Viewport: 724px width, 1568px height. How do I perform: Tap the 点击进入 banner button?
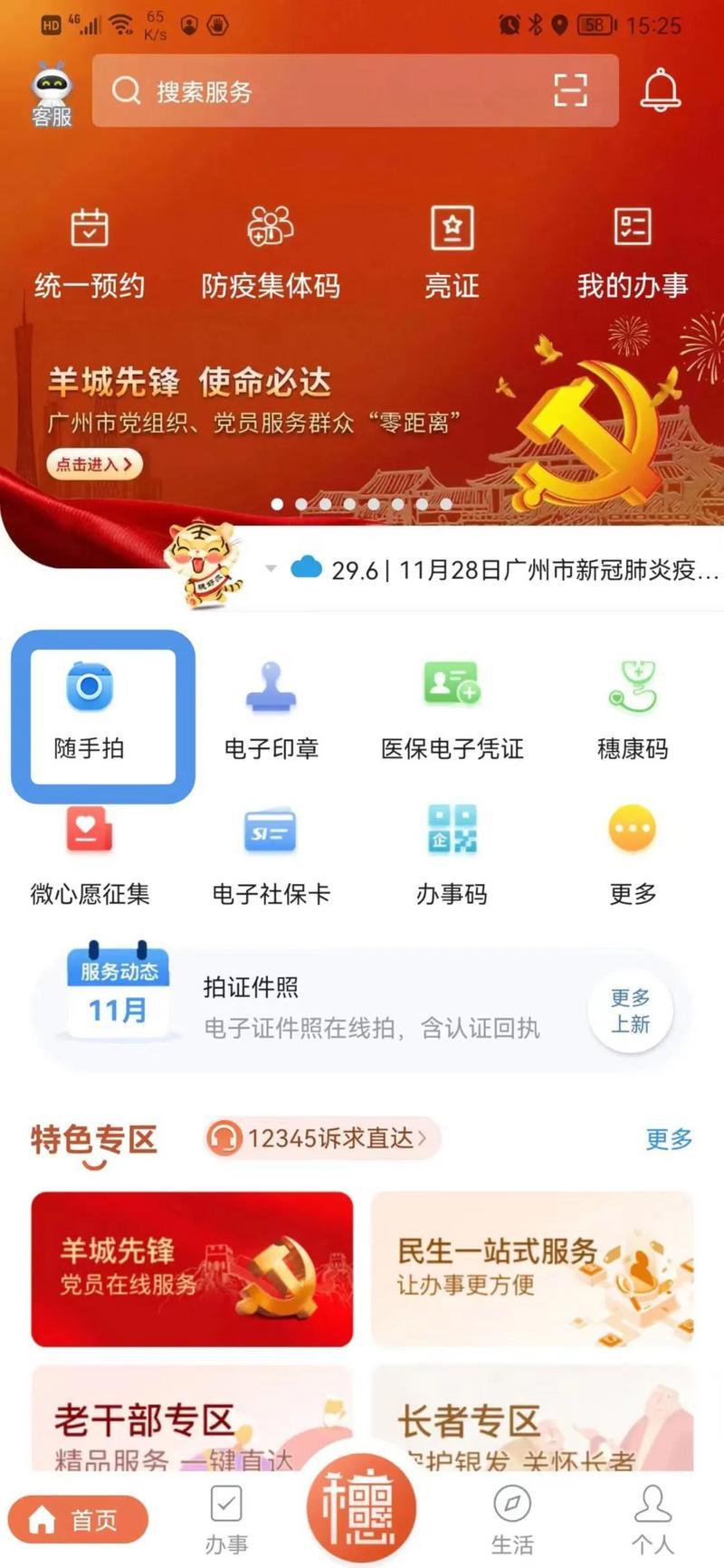(x=94, y=464)
